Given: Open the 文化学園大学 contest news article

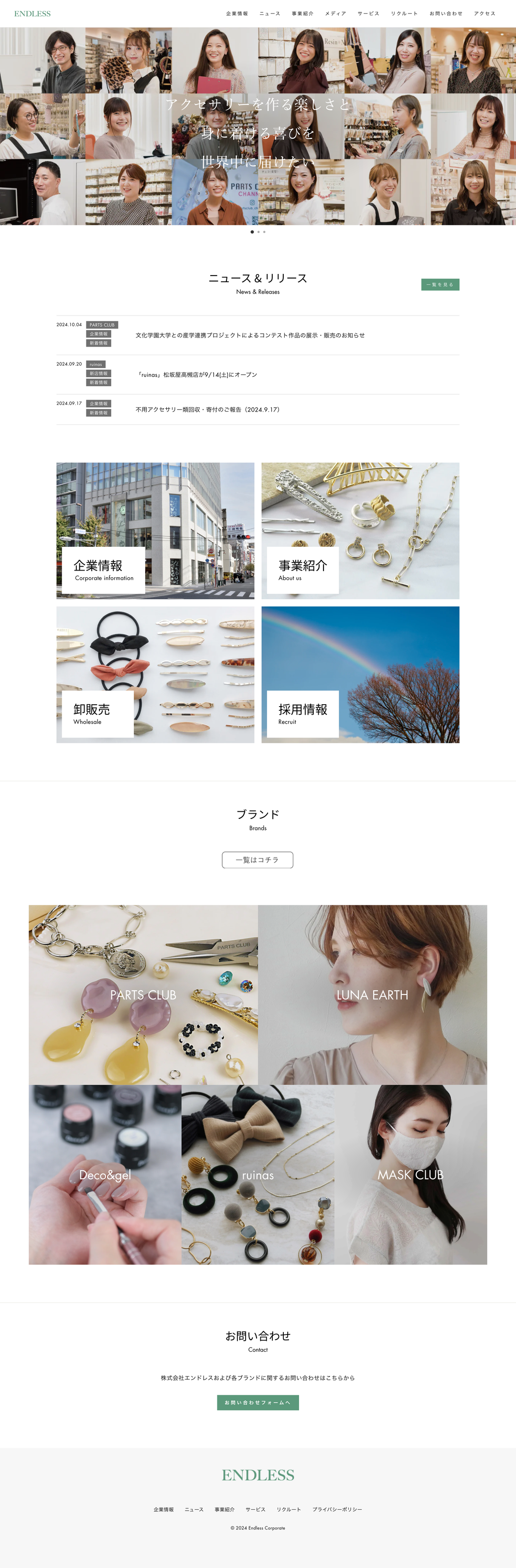Looking at the screenshot, I should pyautogui.click(x=250, y=335).
